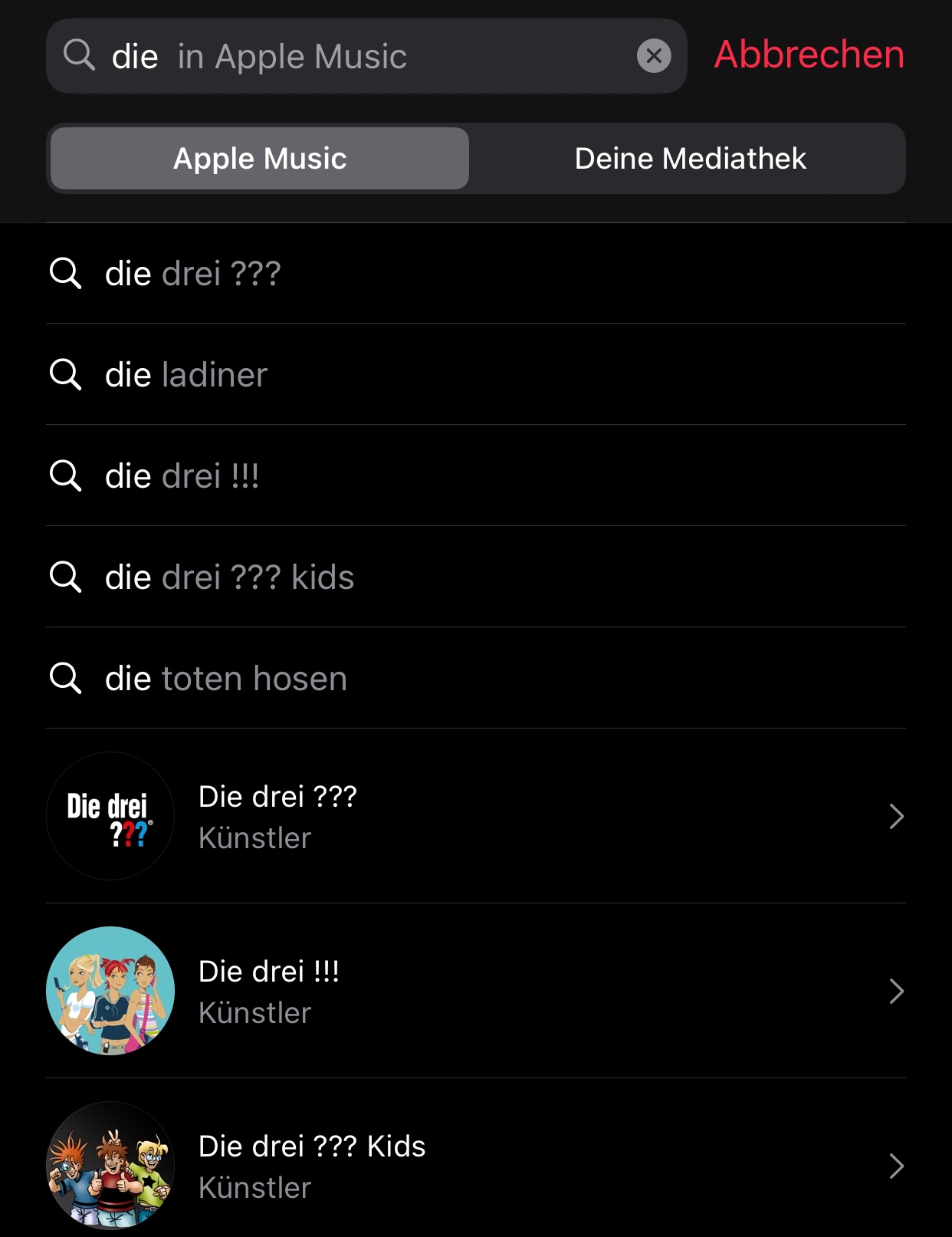The image size is (952, 1237).
Task: Click the magnifier icon beside 'die drei ???'
Action: pos(67,273)
